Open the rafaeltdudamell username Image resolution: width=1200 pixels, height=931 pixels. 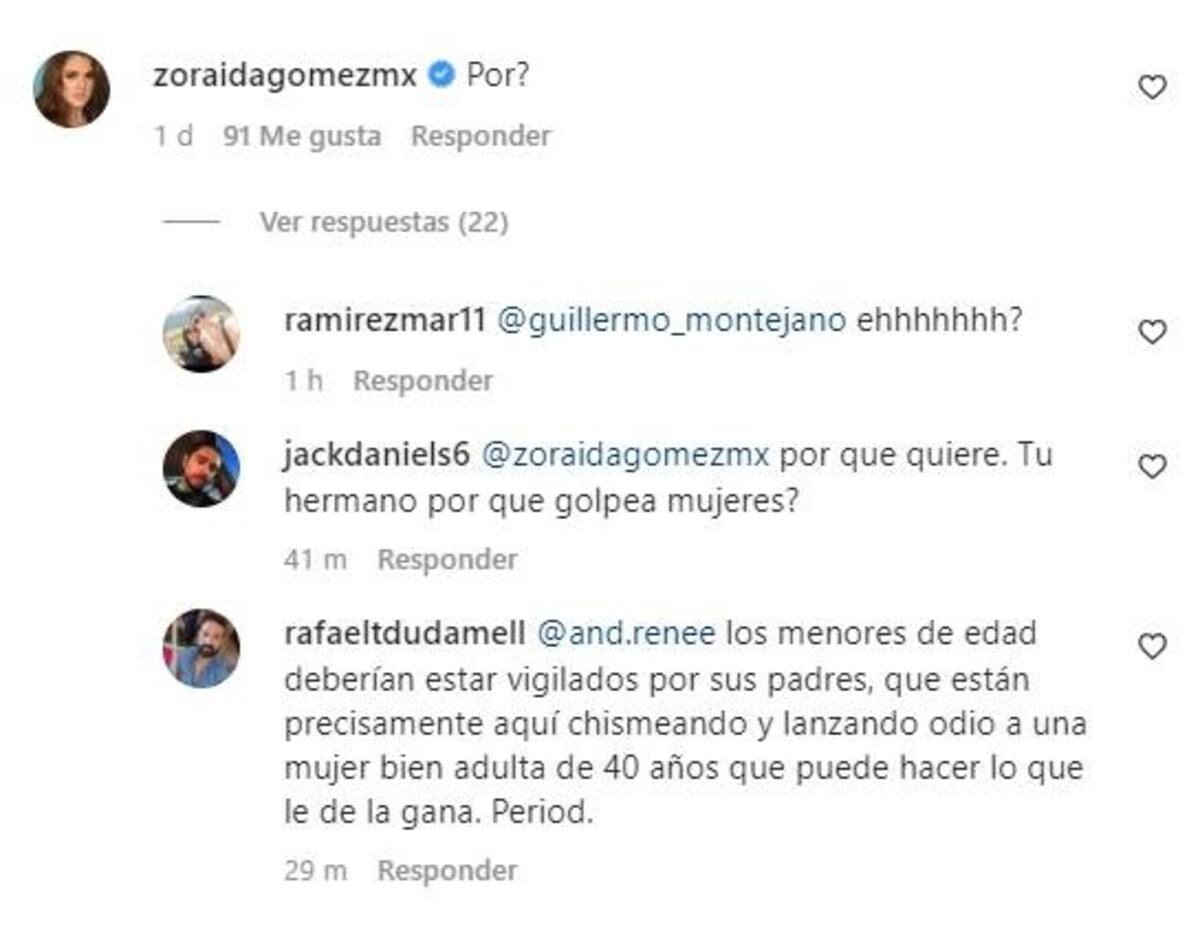(404, 634)
